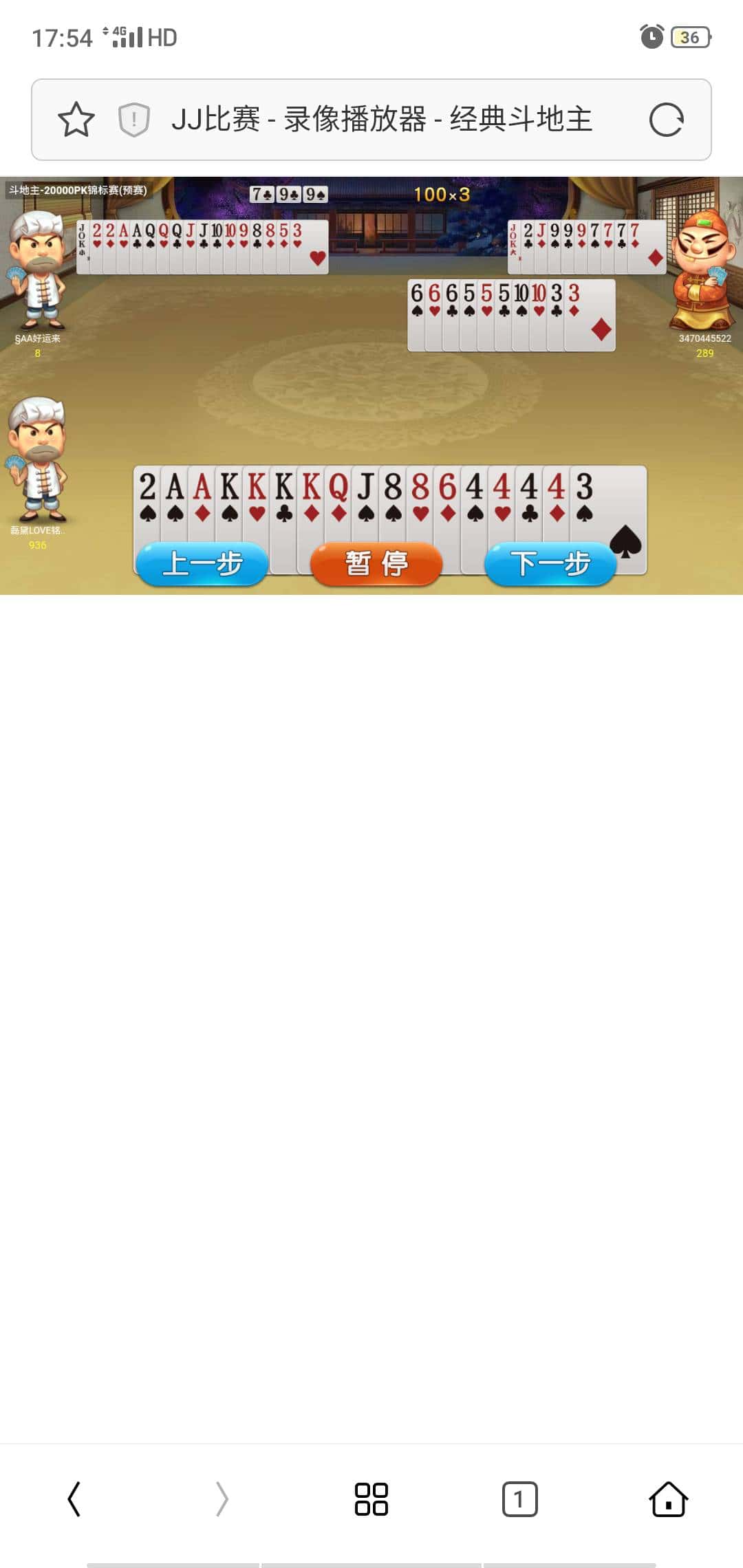Open the browser menu grid
743x1568 pixels.
click(x=371, y=1499)
